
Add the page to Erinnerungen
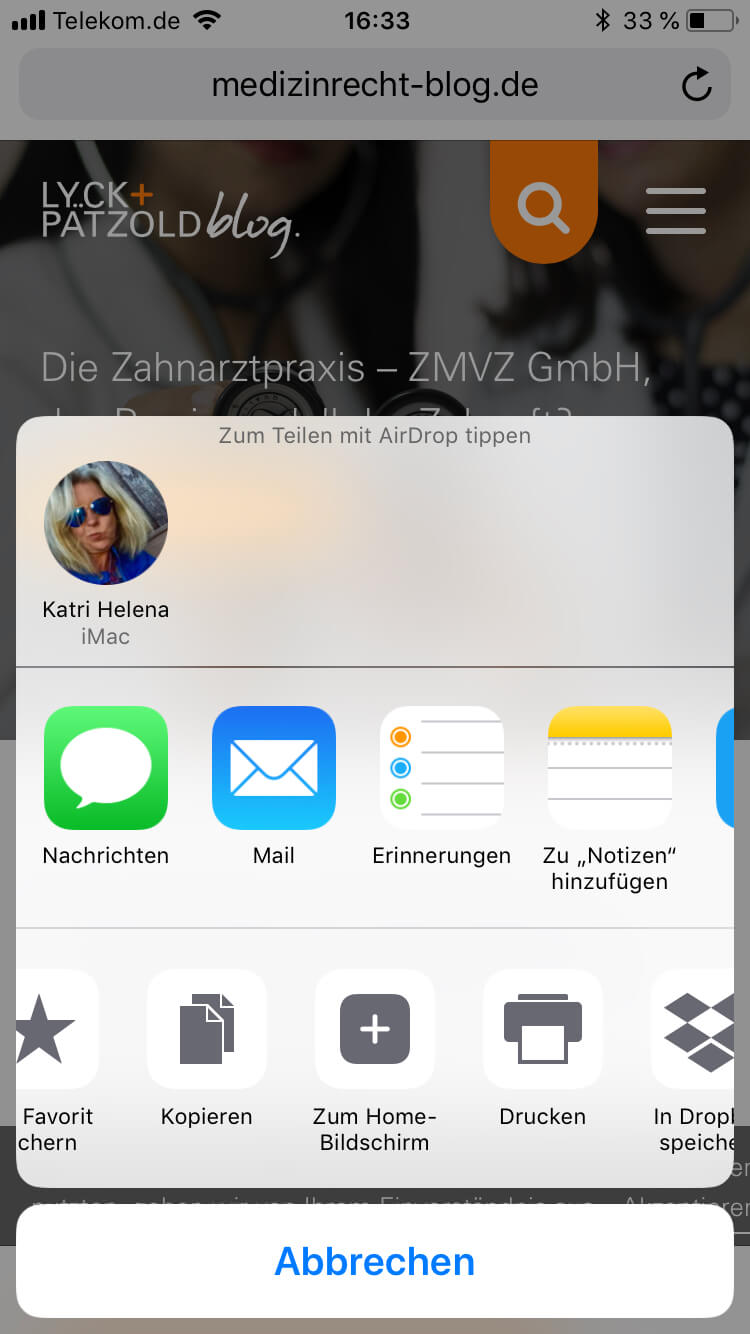[441, 768]
